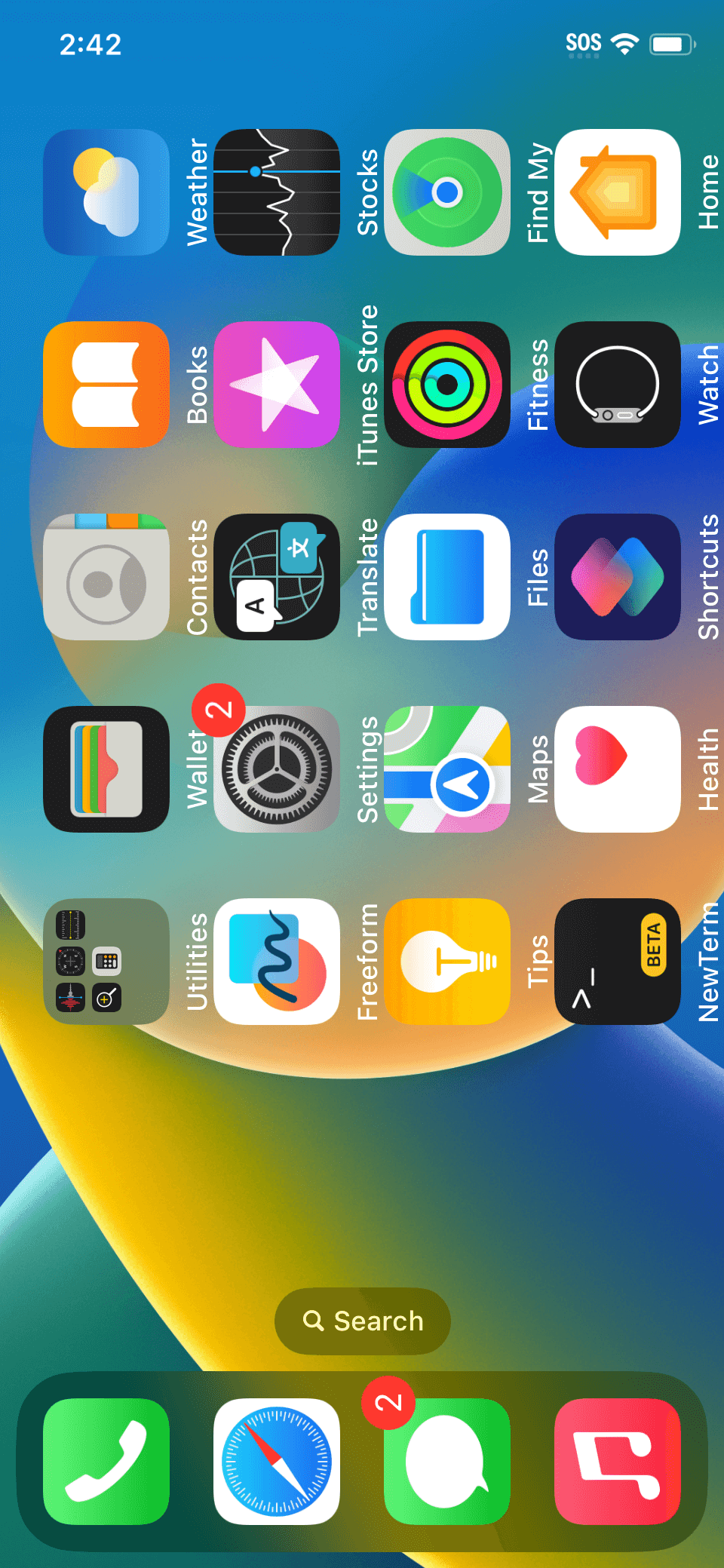Open the Fitness app
Viewport: 724px width, 1568px height.
(x=447, y=385)
